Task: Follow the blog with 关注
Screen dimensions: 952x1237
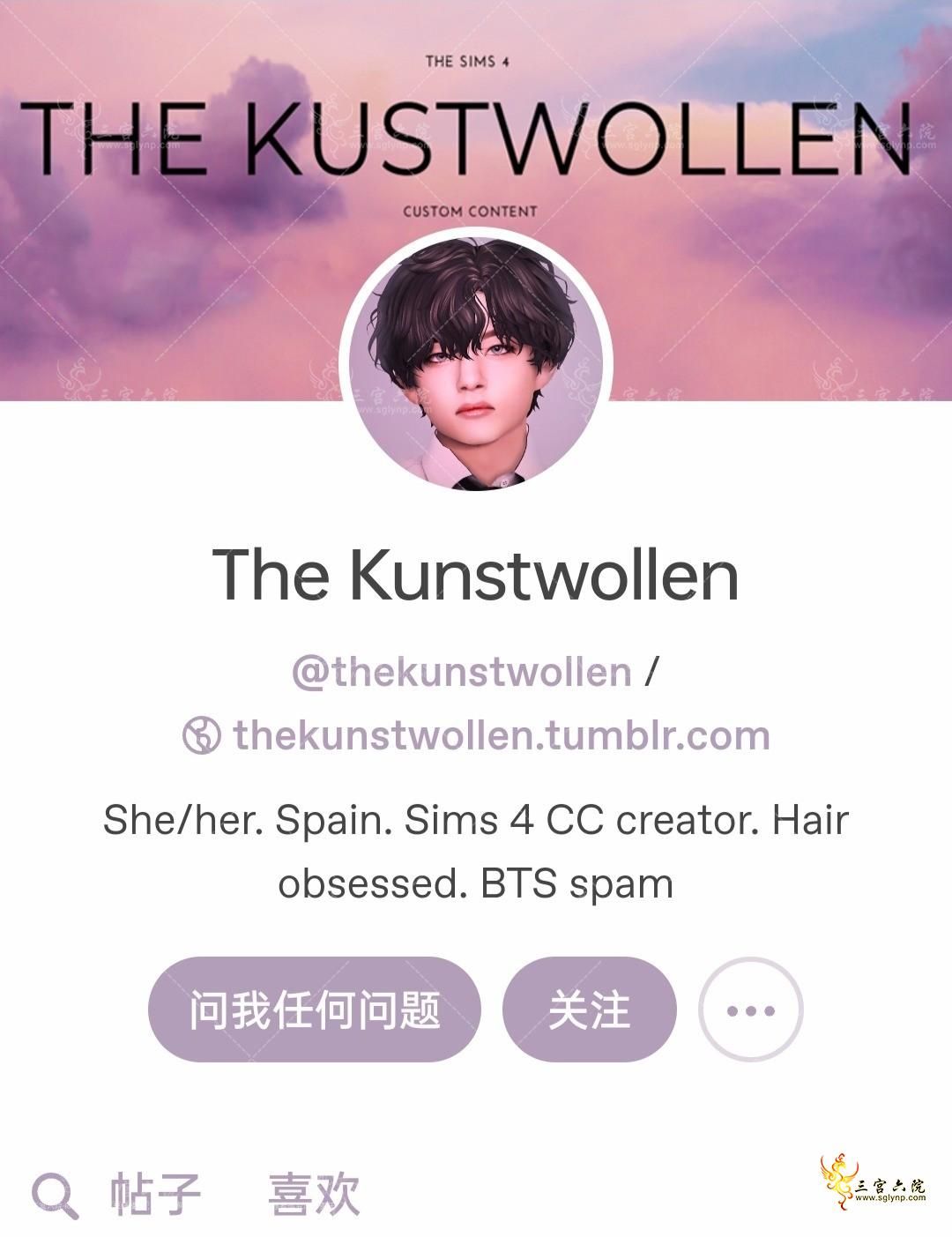Action: point(589,1010)
